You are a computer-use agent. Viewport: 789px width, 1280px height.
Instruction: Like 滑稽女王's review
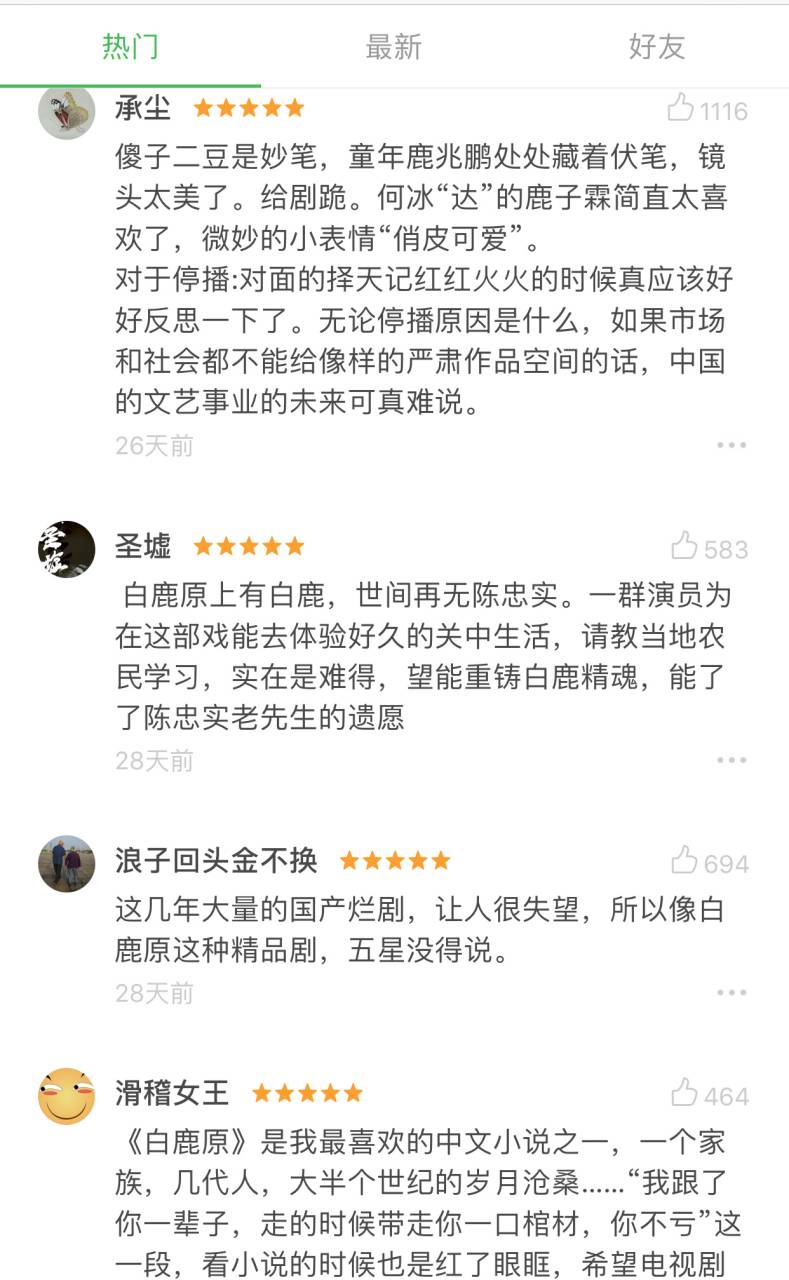point(684,1093)
